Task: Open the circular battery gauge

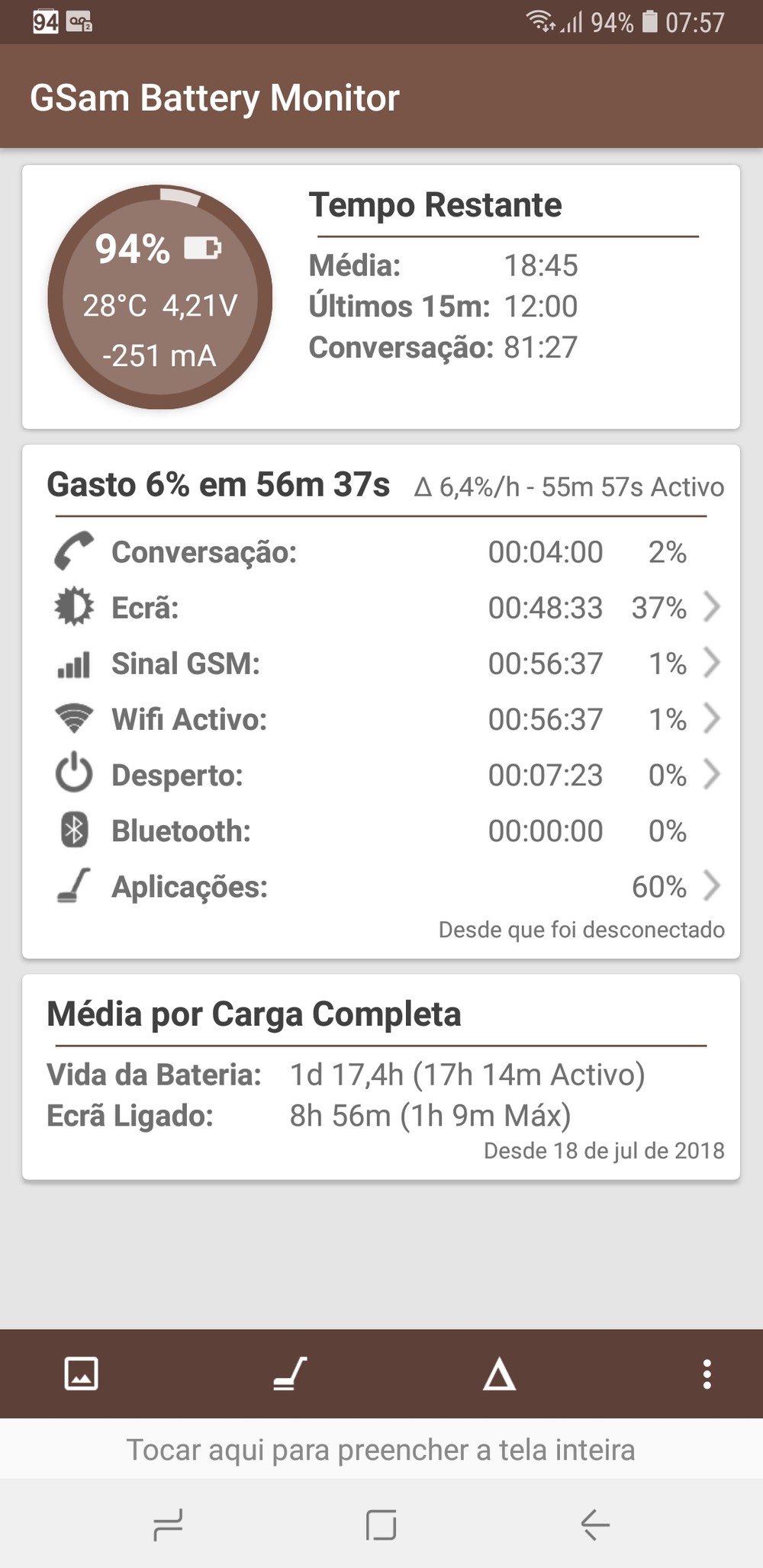Action: coord(160,297)
